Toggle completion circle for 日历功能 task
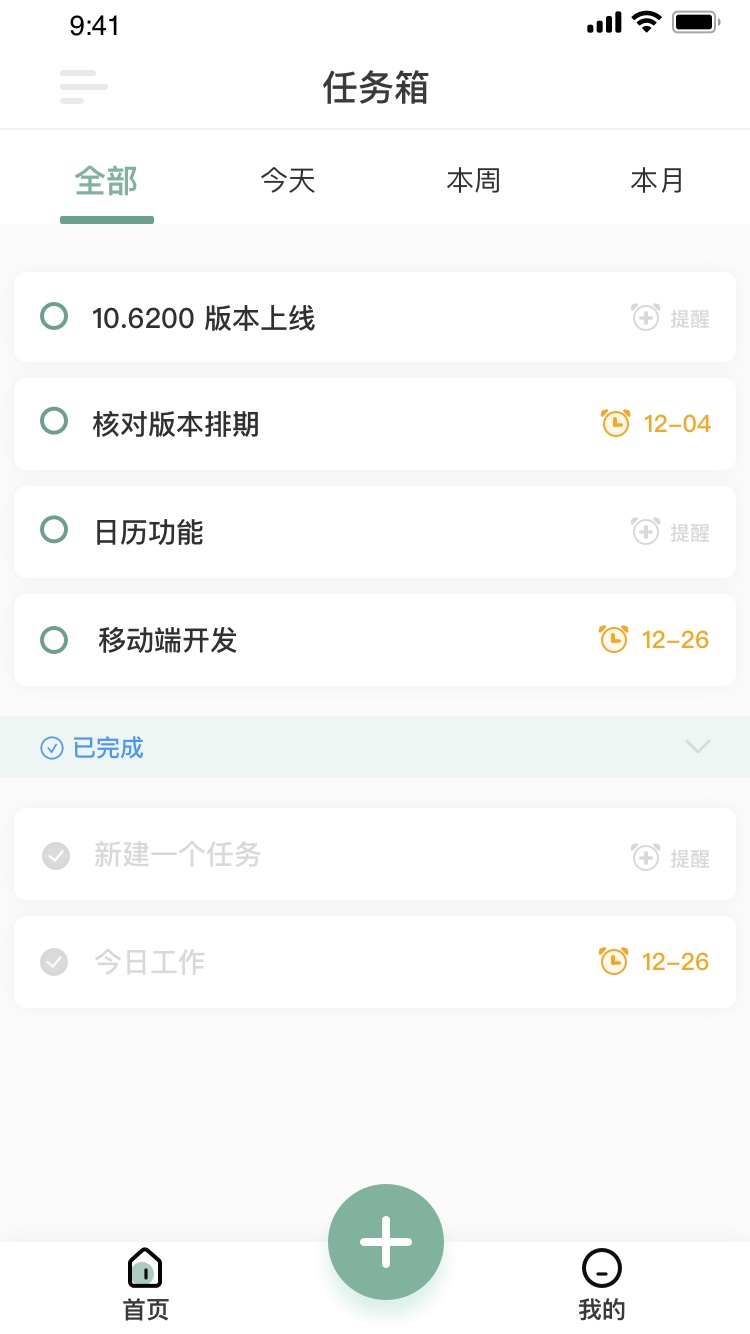The image size is (750, 1334). (x=54, y=529)
